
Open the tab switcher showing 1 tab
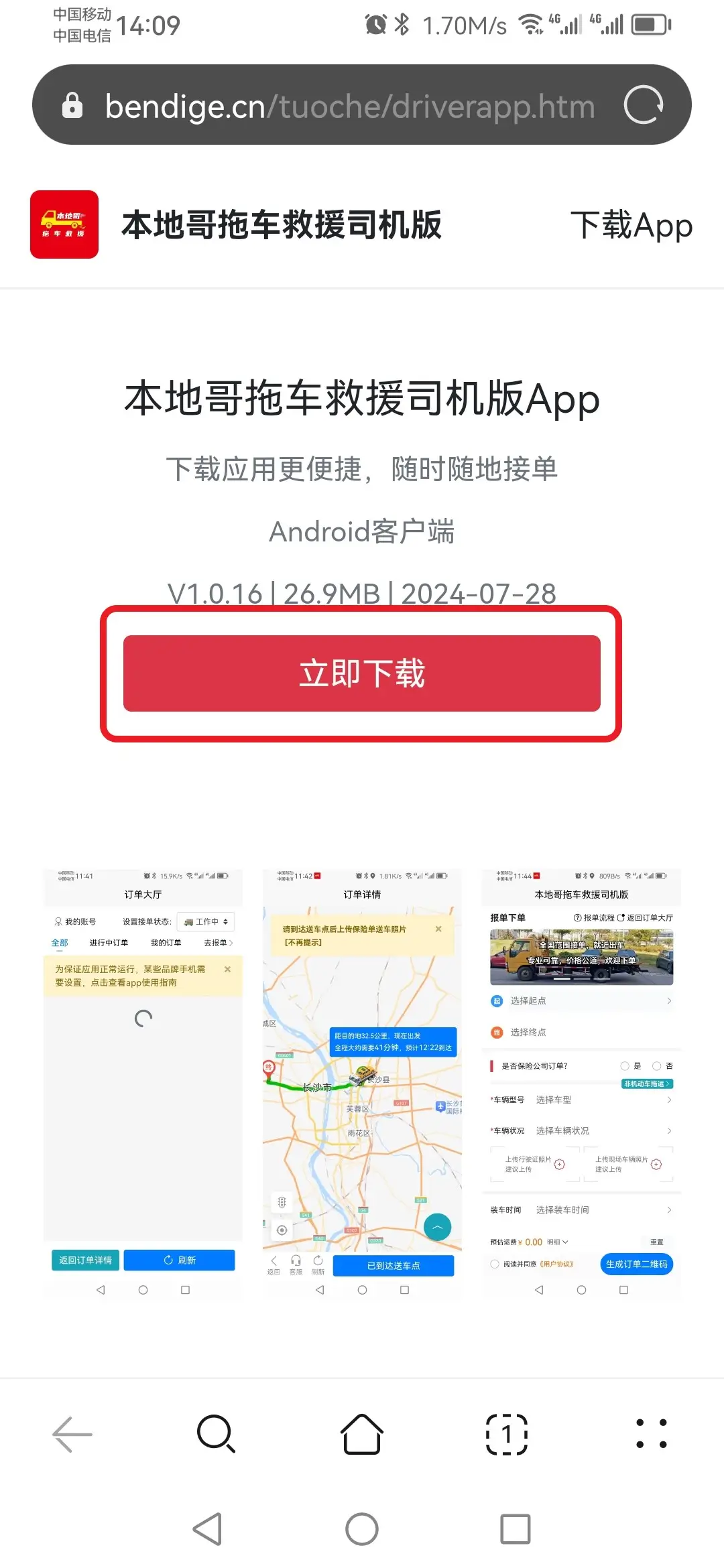507,1435
